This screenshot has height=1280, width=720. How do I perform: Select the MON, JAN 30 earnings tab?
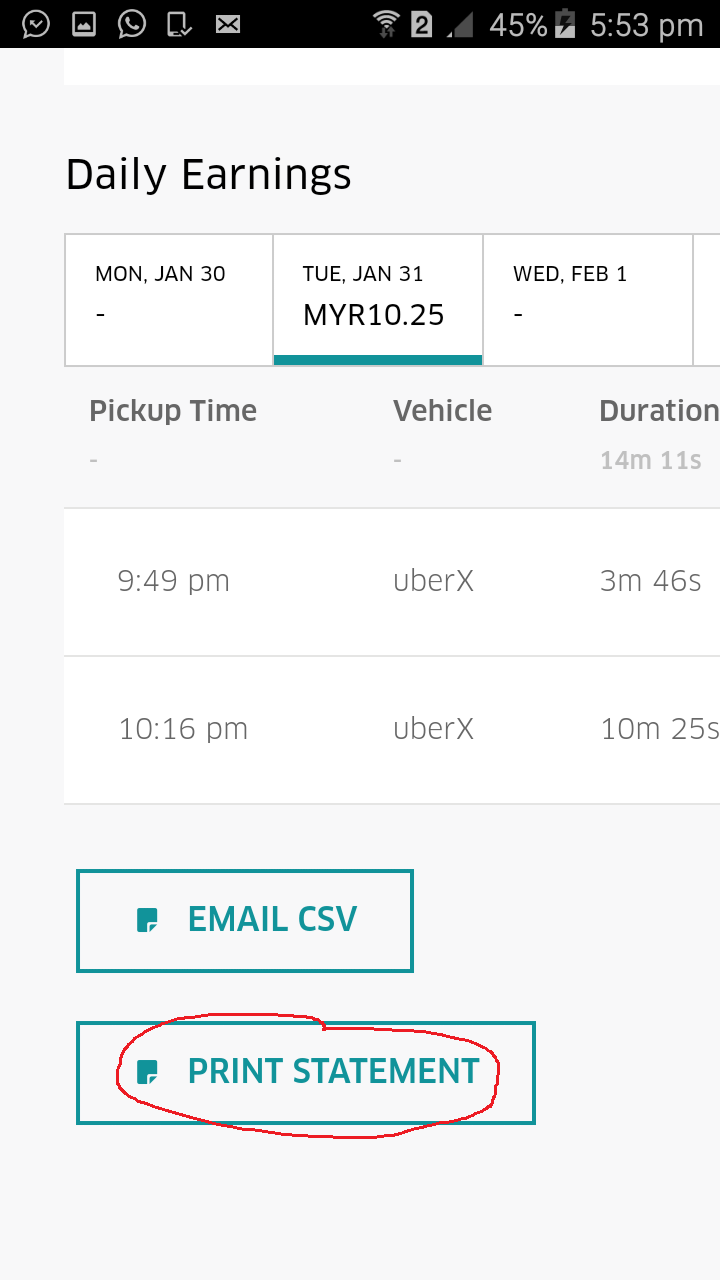point(168,297)
